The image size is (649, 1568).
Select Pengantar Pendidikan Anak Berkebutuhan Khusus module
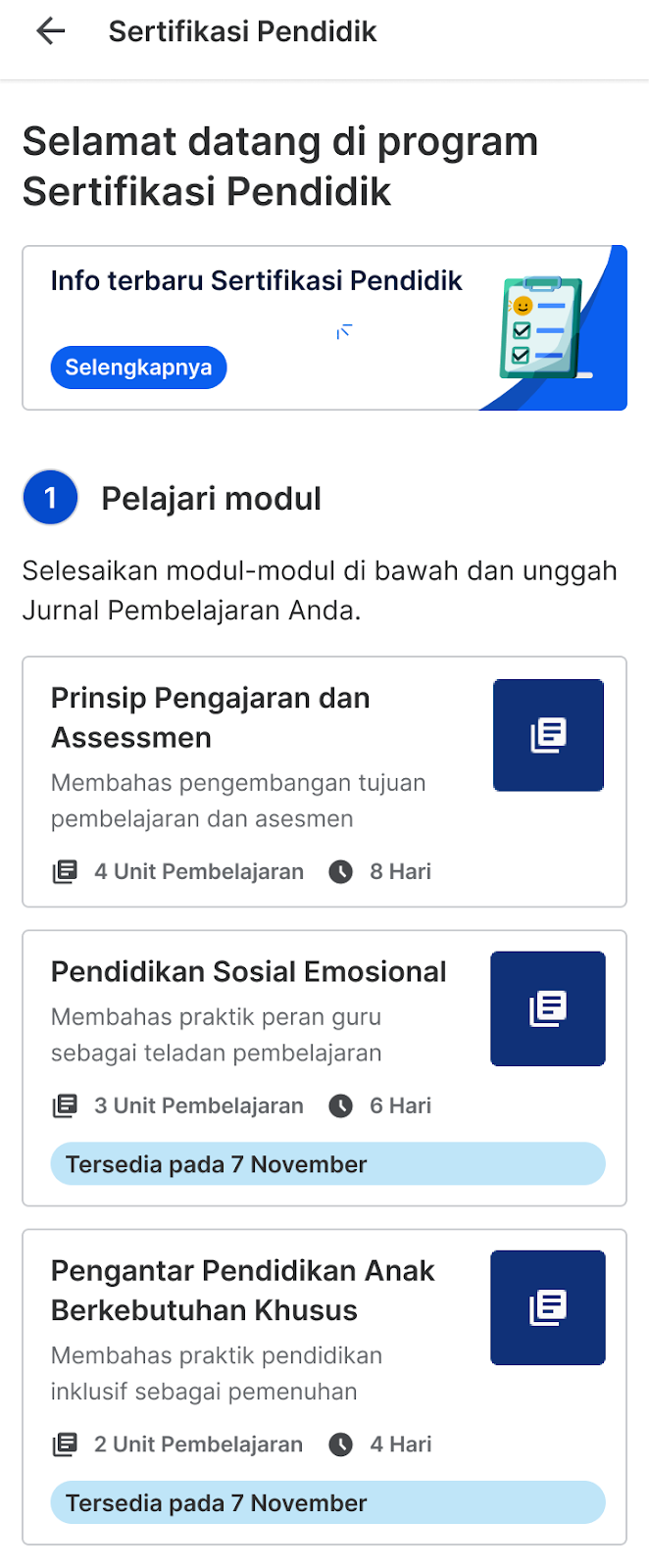point(324,1385)
